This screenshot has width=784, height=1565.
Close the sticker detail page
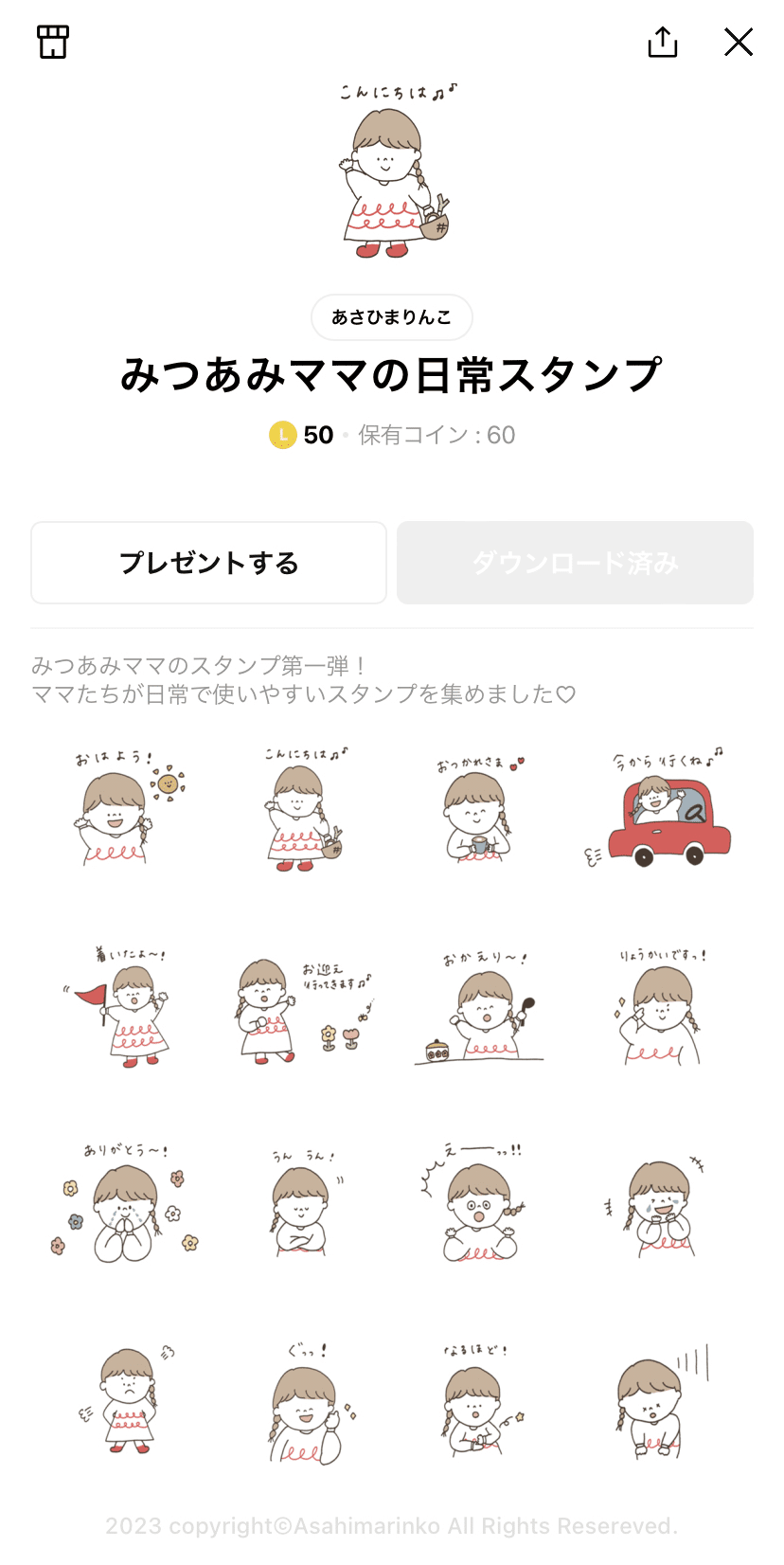[x=738, y=42]
